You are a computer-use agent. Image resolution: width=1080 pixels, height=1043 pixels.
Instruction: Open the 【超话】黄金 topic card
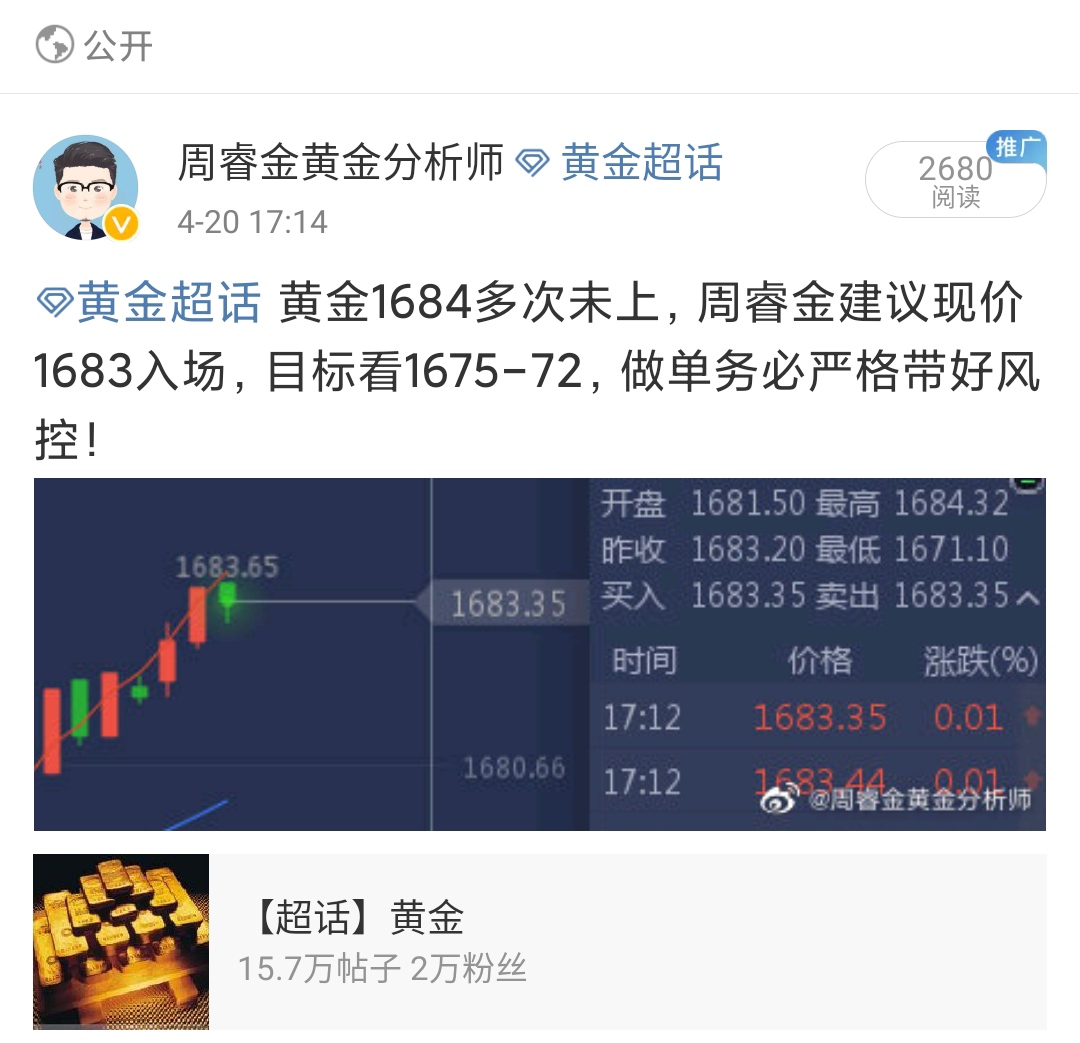539,941
